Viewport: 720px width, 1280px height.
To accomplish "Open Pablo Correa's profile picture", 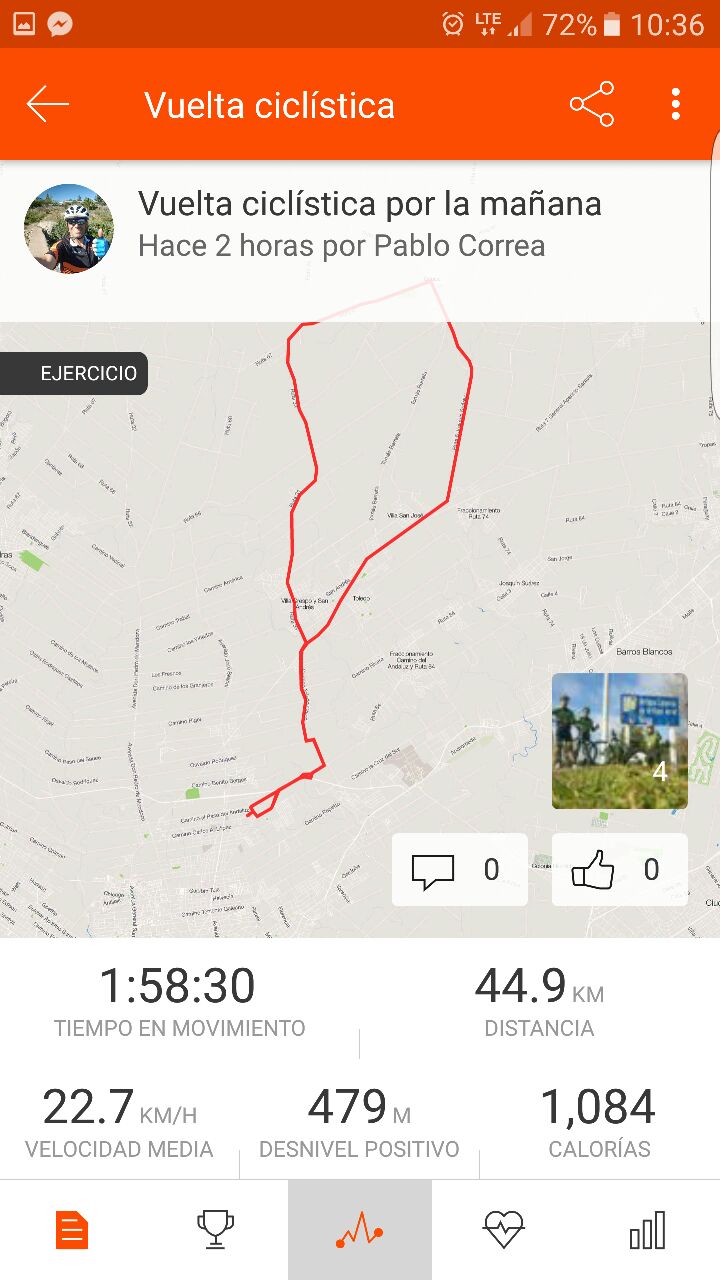I will pos(69,228).
